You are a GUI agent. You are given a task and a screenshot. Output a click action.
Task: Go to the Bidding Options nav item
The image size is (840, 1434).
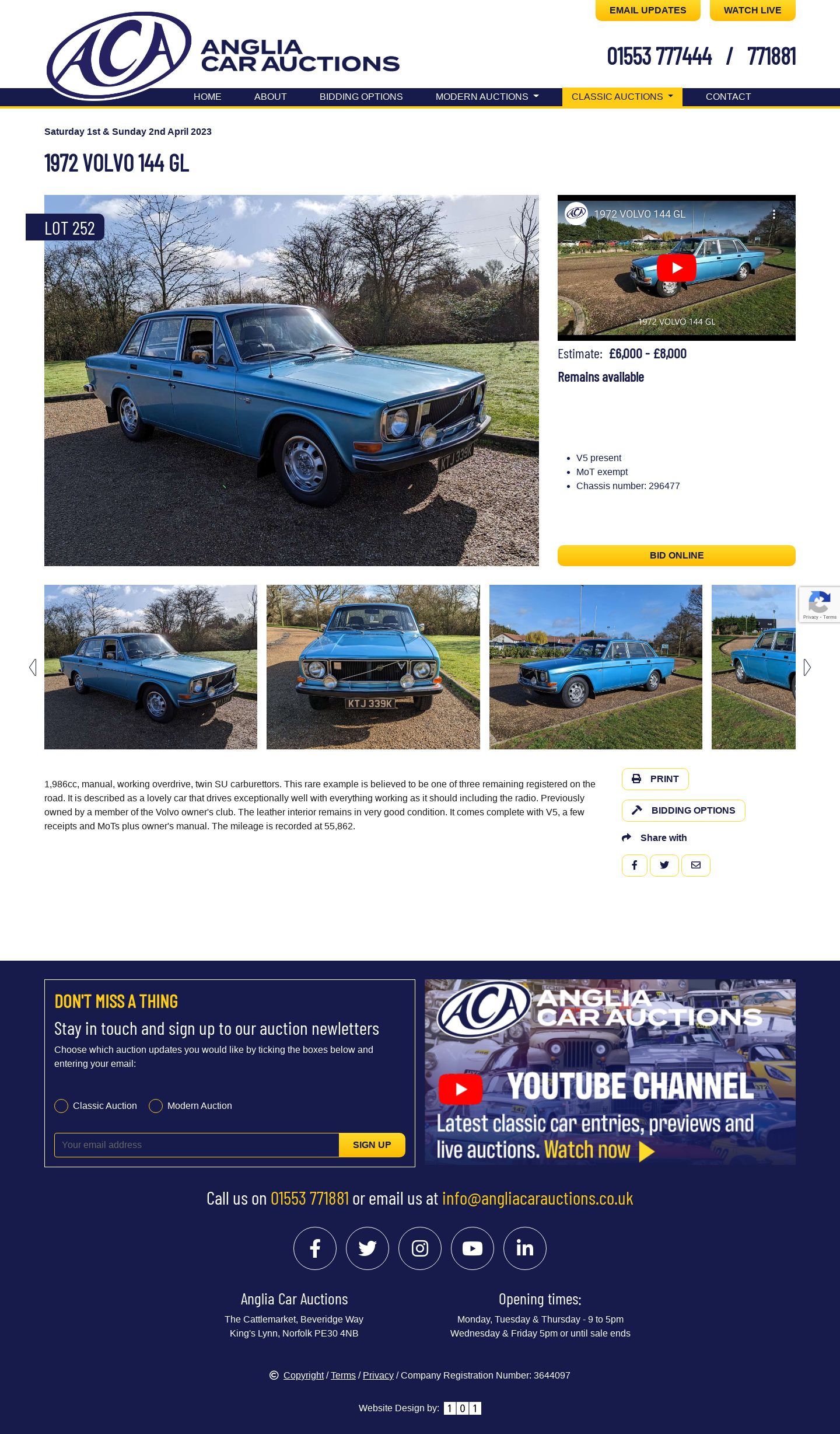pos(360,97)
